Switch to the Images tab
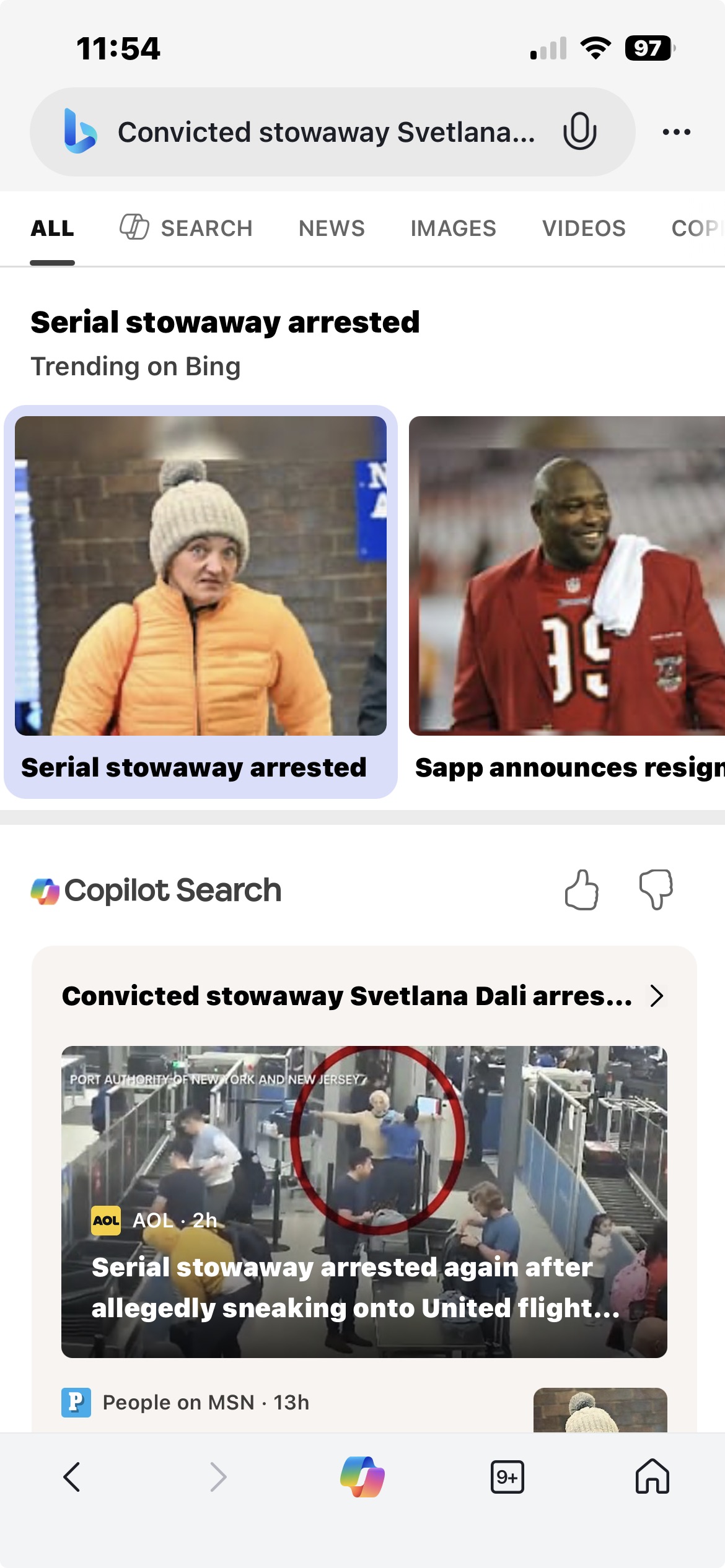The width and height of the screenshot is (725, 1568). tap(453, 229)
